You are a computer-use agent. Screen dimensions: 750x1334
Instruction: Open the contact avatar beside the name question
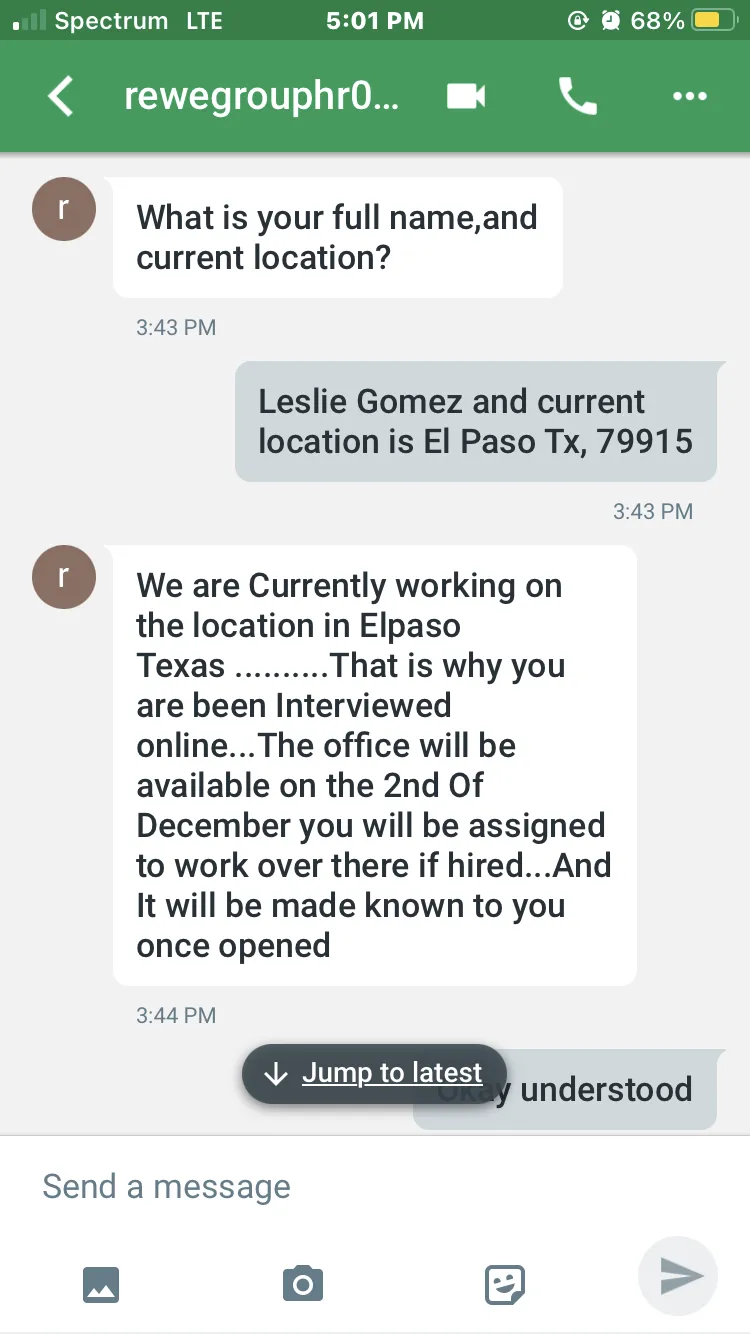(64, 209)
